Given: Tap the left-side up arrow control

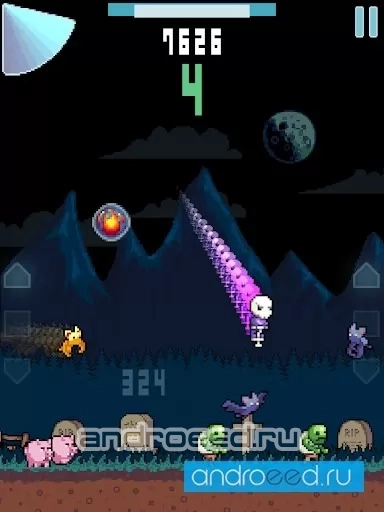Looking at the screenshot, I should click(17, 275).
